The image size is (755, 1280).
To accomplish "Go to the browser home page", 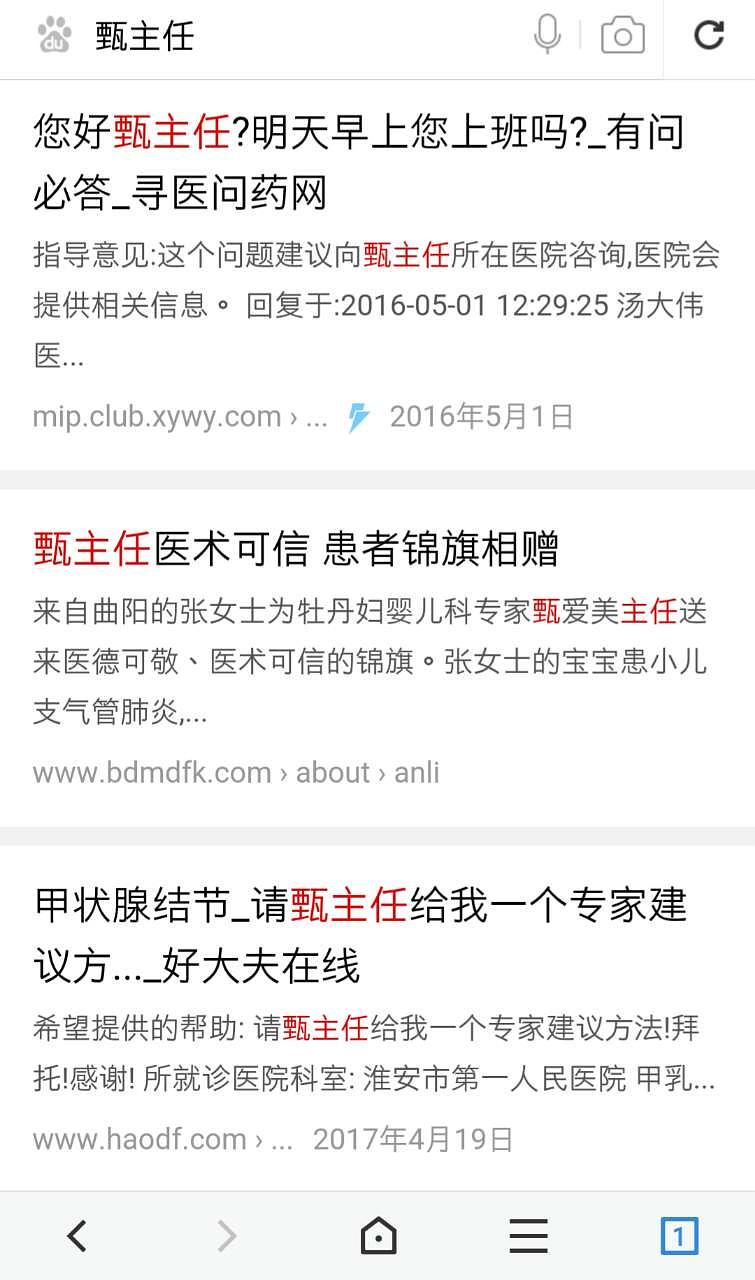I will tap(378, 1236).
